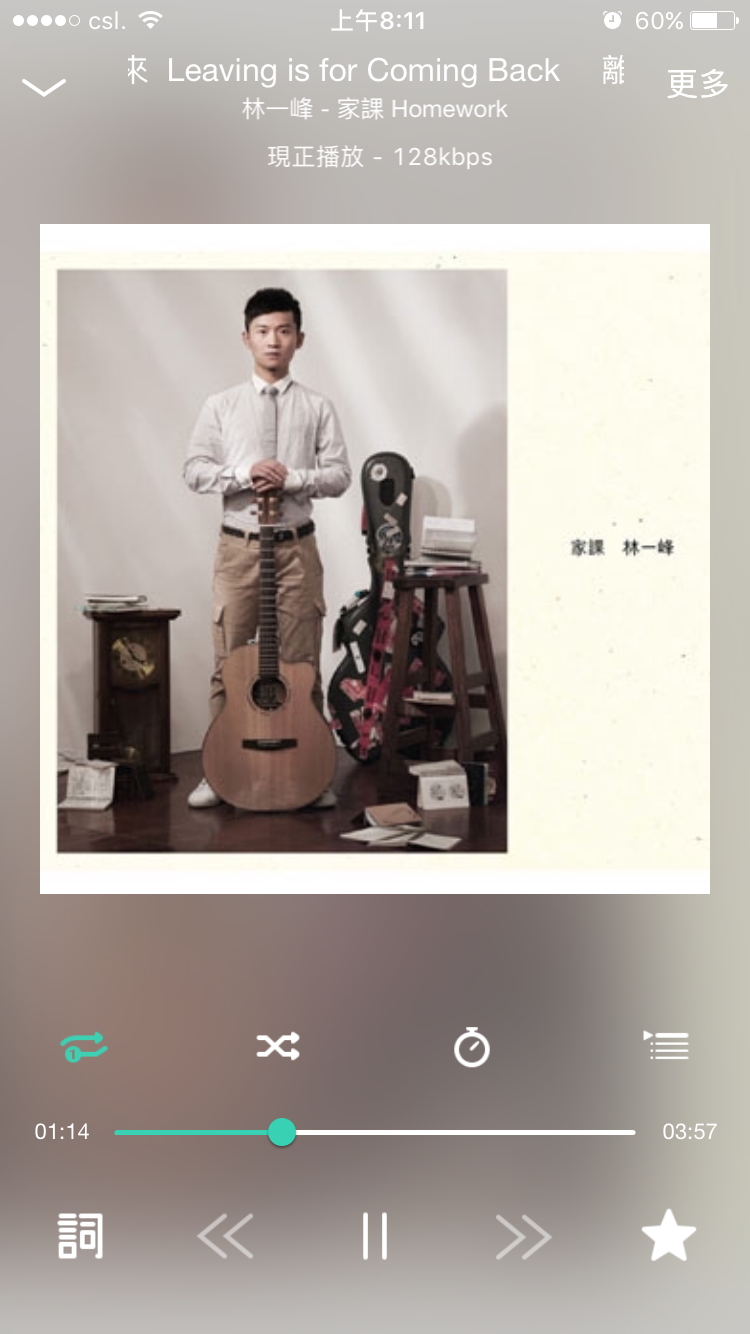The width and height of the screenshot is (750, 1334).
Task: Open the sleep timer
Action: (x=472, y=1047)
